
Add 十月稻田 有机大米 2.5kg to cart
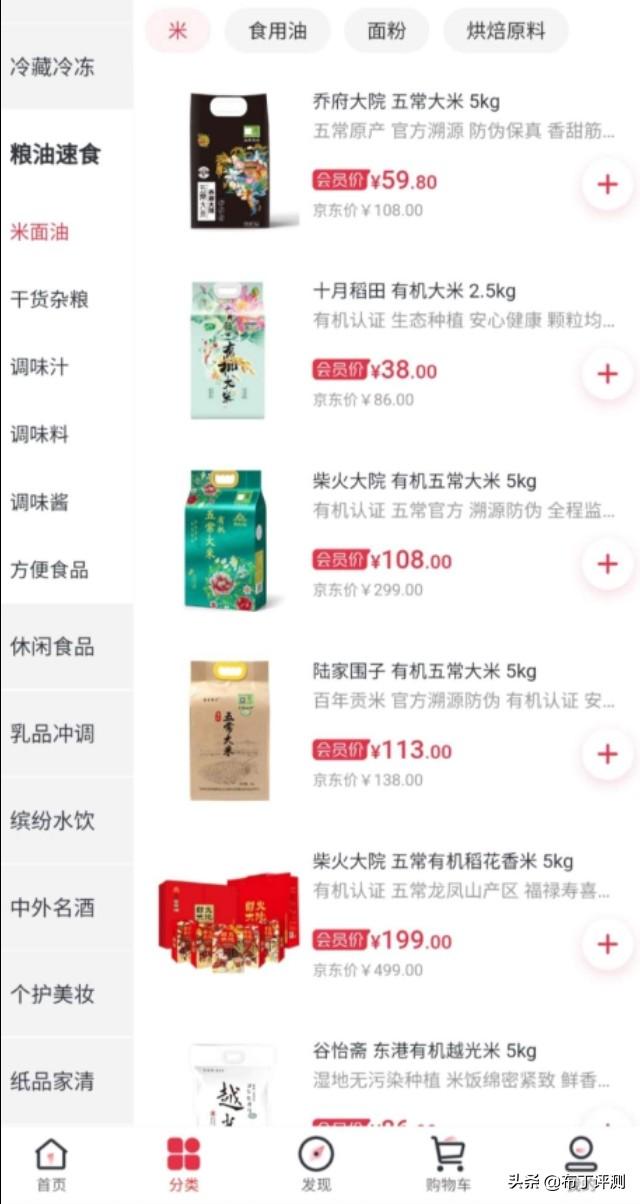(607, 374)
